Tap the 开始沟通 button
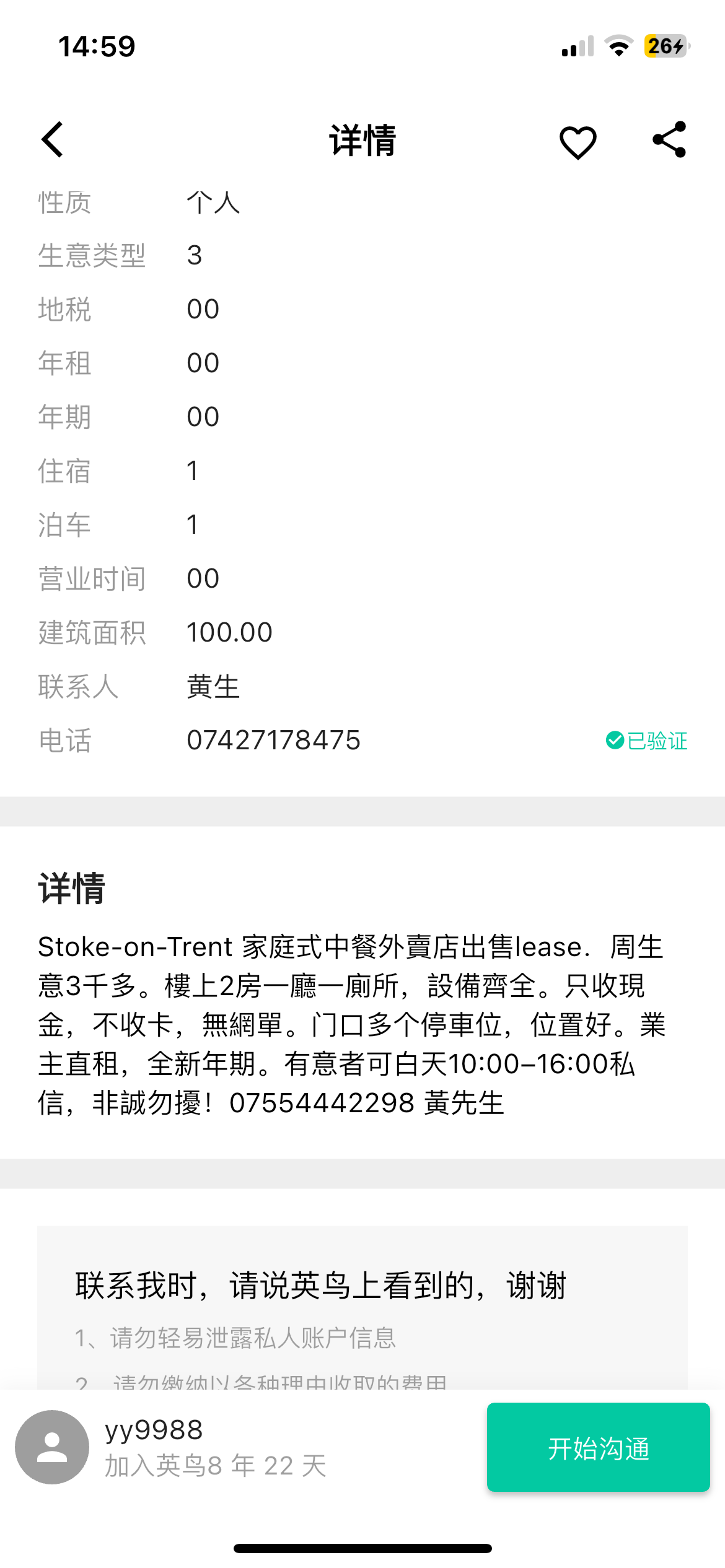The image size is (725, 1568). pyautogui.click(x=598, y=1448)
